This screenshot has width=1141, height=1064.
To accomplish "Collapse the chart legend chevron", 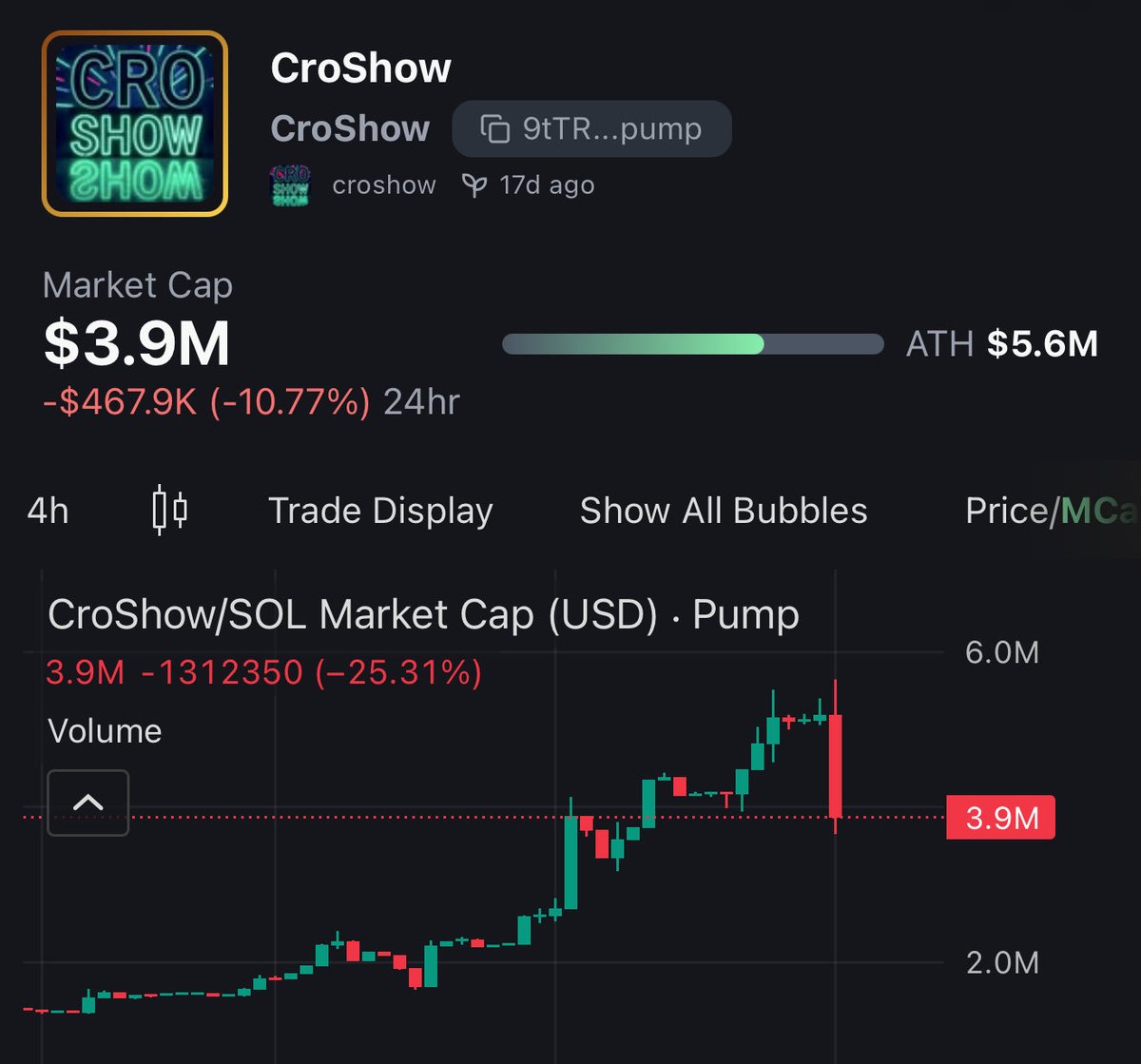I will coord(87,803).
